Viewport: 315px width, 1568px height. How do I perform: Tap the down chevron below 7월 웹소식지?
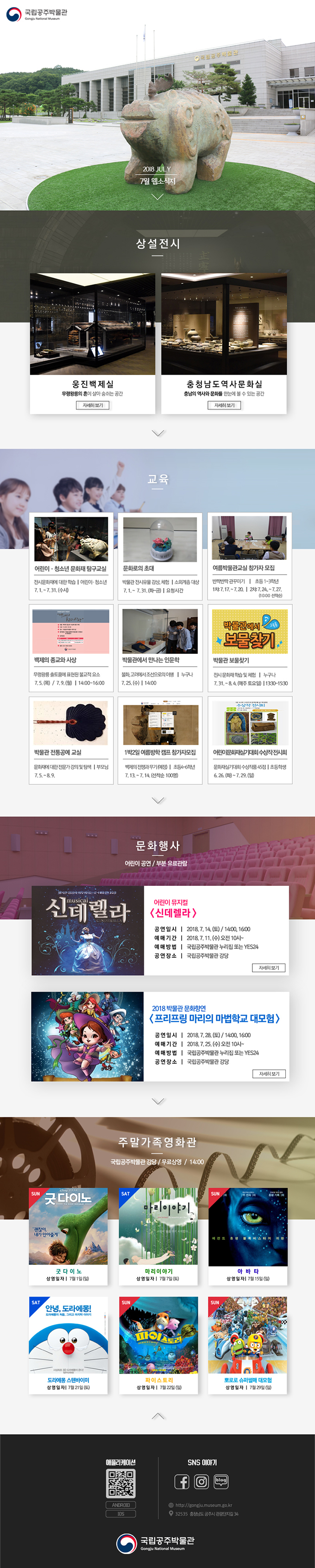(x=157, y=197)
